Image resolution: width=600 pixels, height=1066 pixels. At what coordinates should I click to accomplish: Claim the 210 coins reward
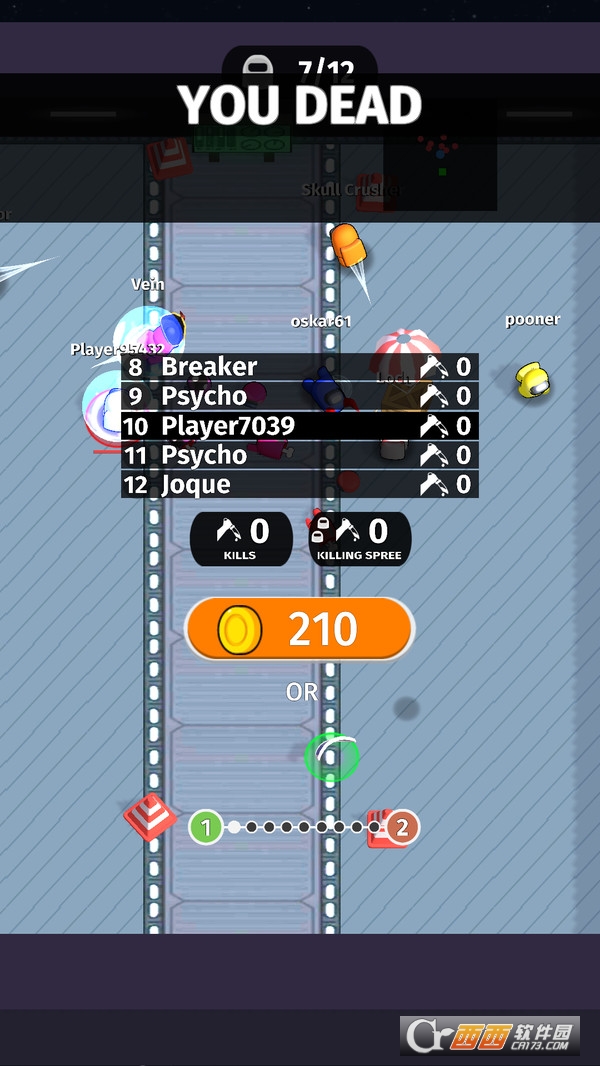tap(300, 629)
